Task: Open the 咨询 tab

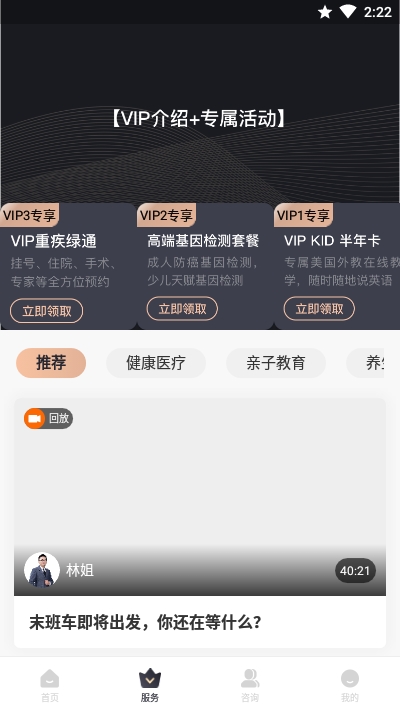Action: [250, 685]
